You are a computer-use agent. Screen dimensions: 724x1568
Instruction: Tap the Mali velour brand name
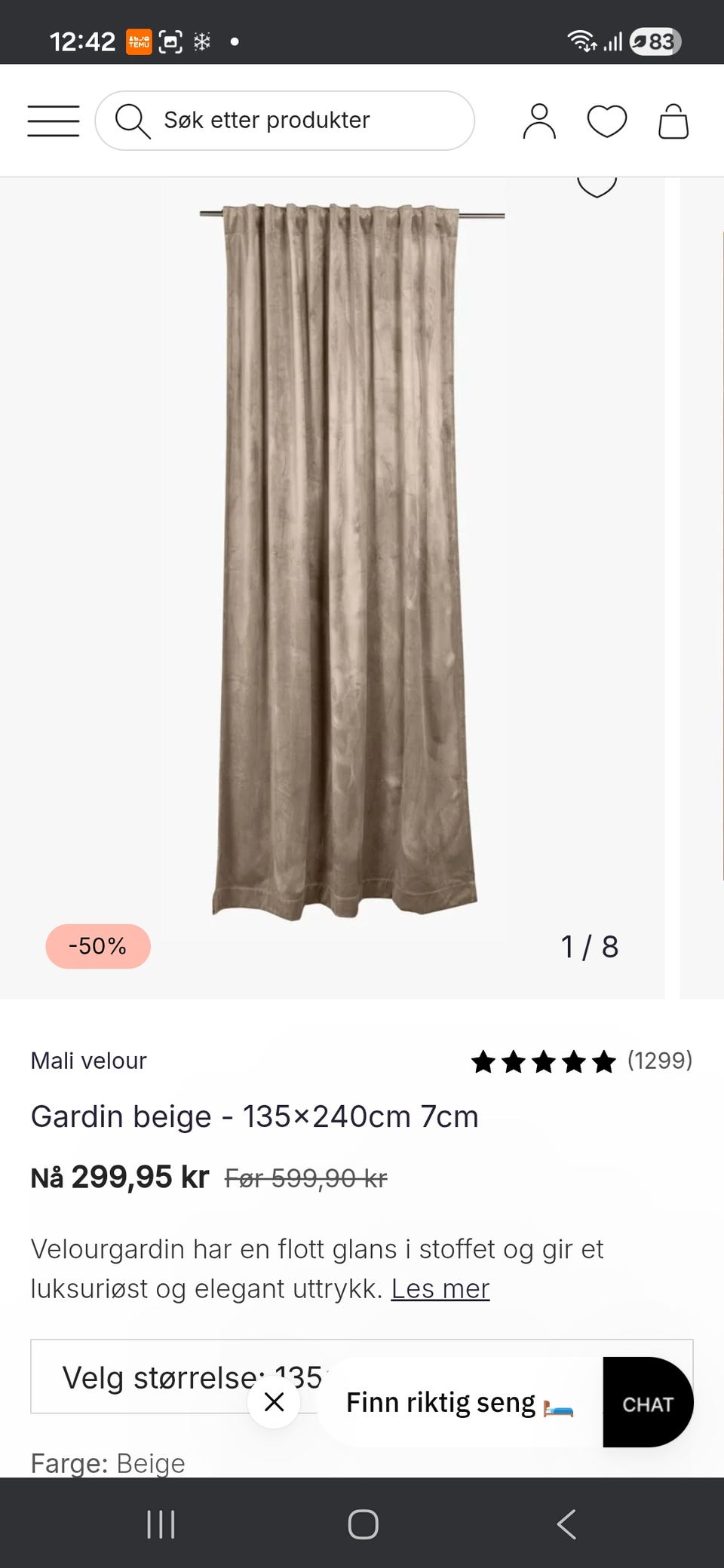[88, 1060]
